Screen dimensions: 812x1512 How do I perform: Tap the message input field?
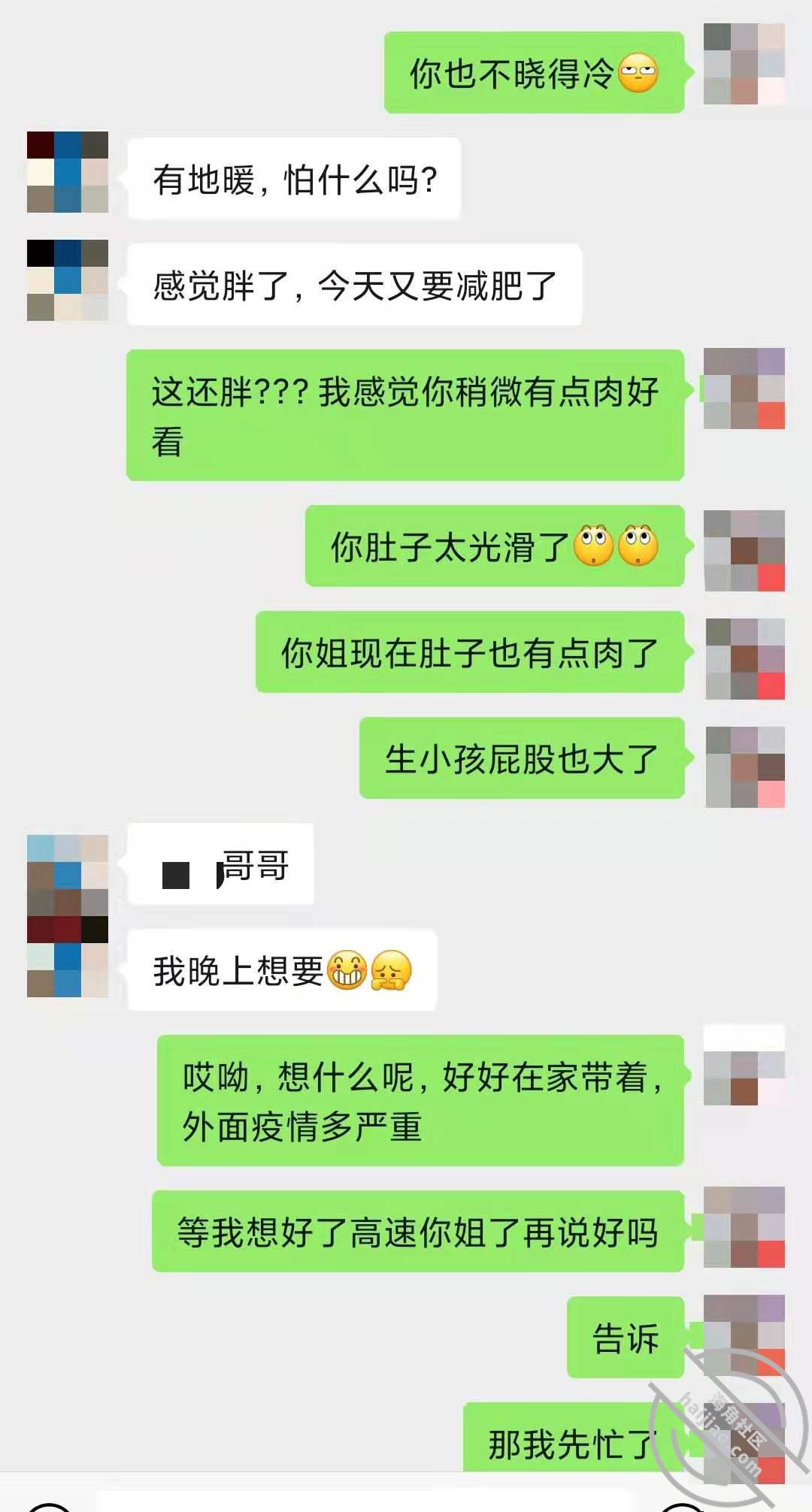(x=361, y=1500)
